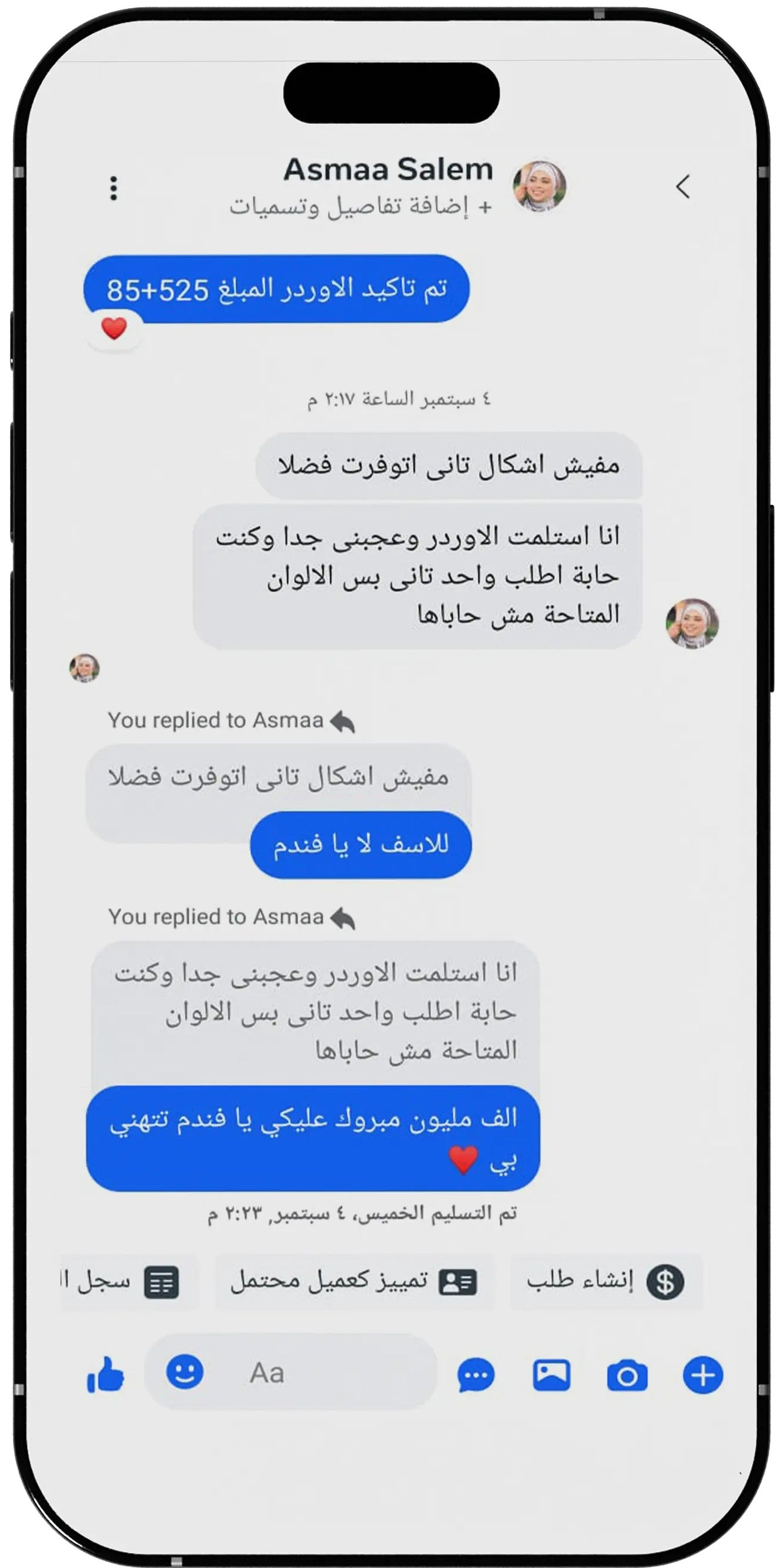The height and width of the screenshot is (1568, 783).
Task: Open the emoji picker
Action: pyautogui.click(x=184, y=1372)
